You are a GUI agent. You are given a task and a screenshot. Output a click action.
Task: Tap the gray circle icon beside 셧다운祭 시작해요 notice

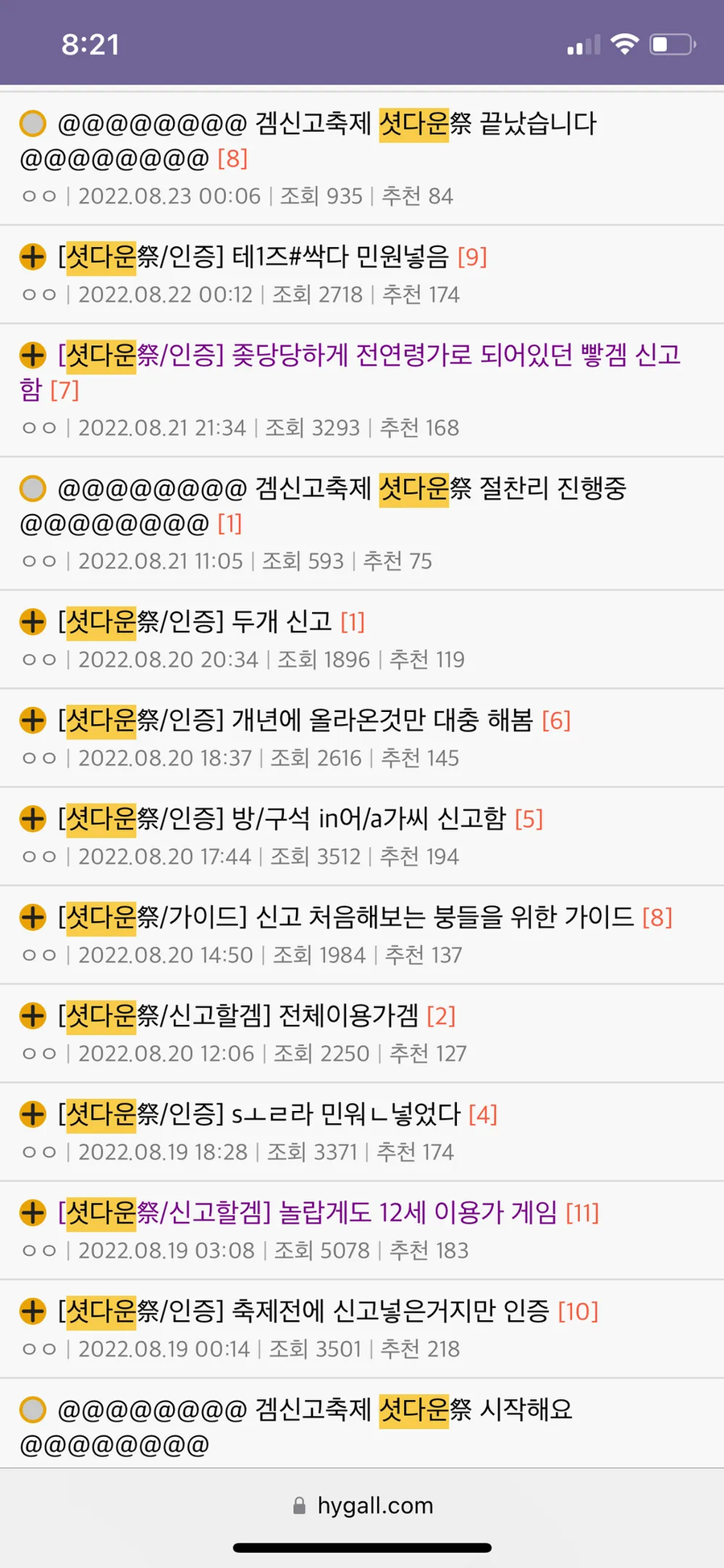[32, 1409]
